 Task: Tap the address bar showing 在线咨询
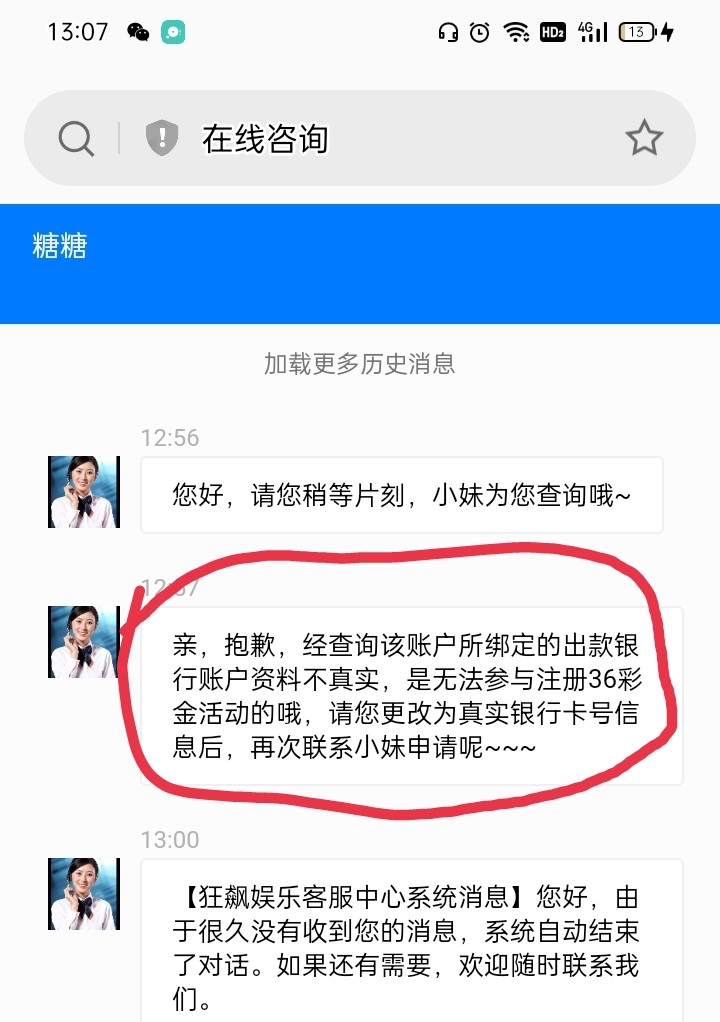(x=380, y=138)
